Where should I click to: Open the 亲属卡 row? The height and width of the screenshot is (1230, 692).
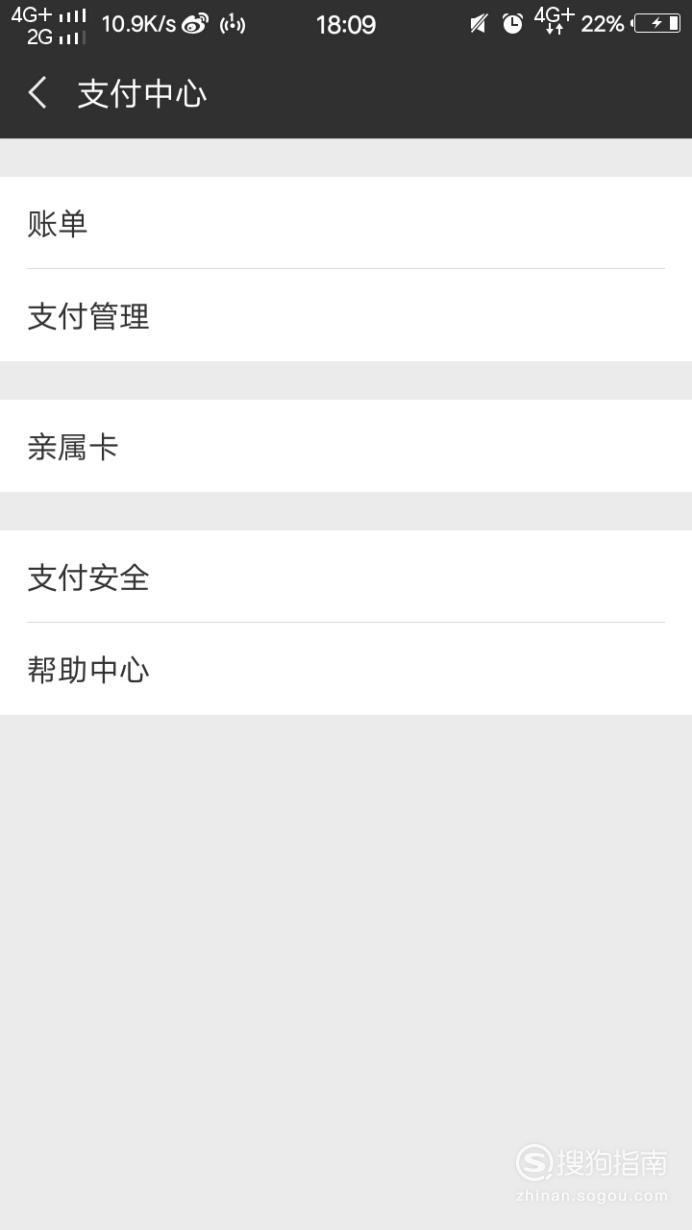point(346,446)
